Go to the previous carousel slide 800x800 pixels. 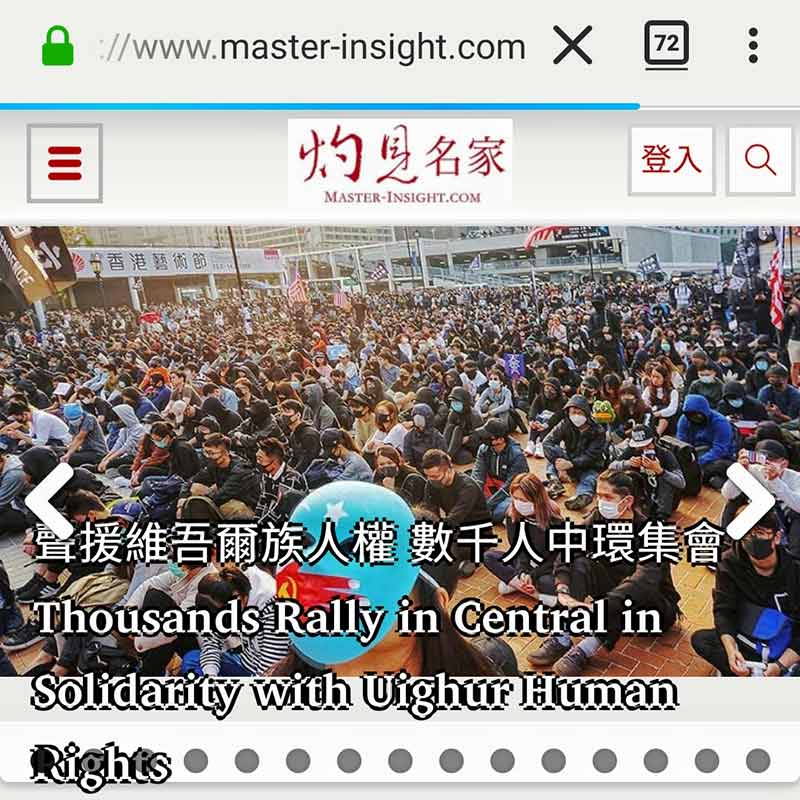[x=48, y=497]
